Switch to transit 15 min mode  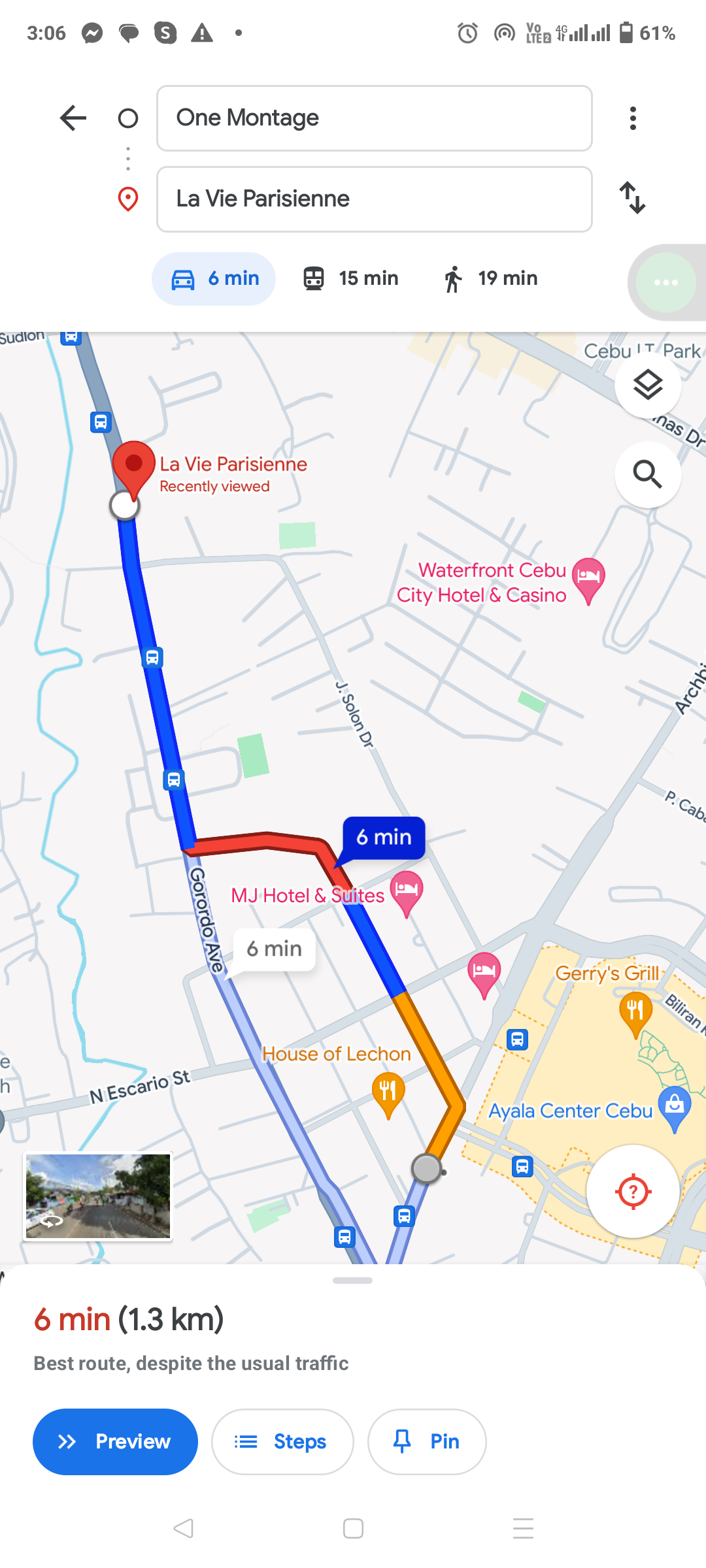pos(351,279)
